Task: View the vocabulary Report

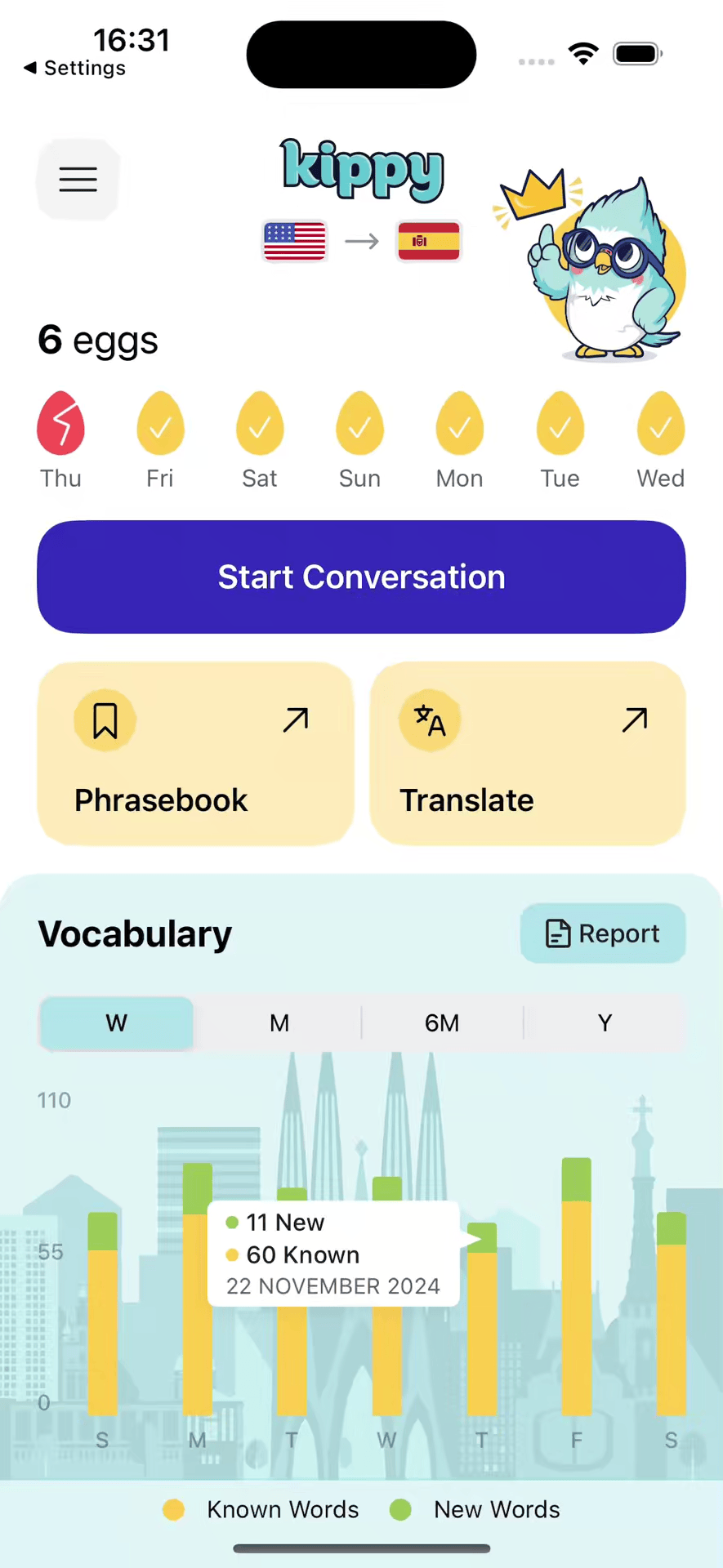Action: click(x=603, y=933)
